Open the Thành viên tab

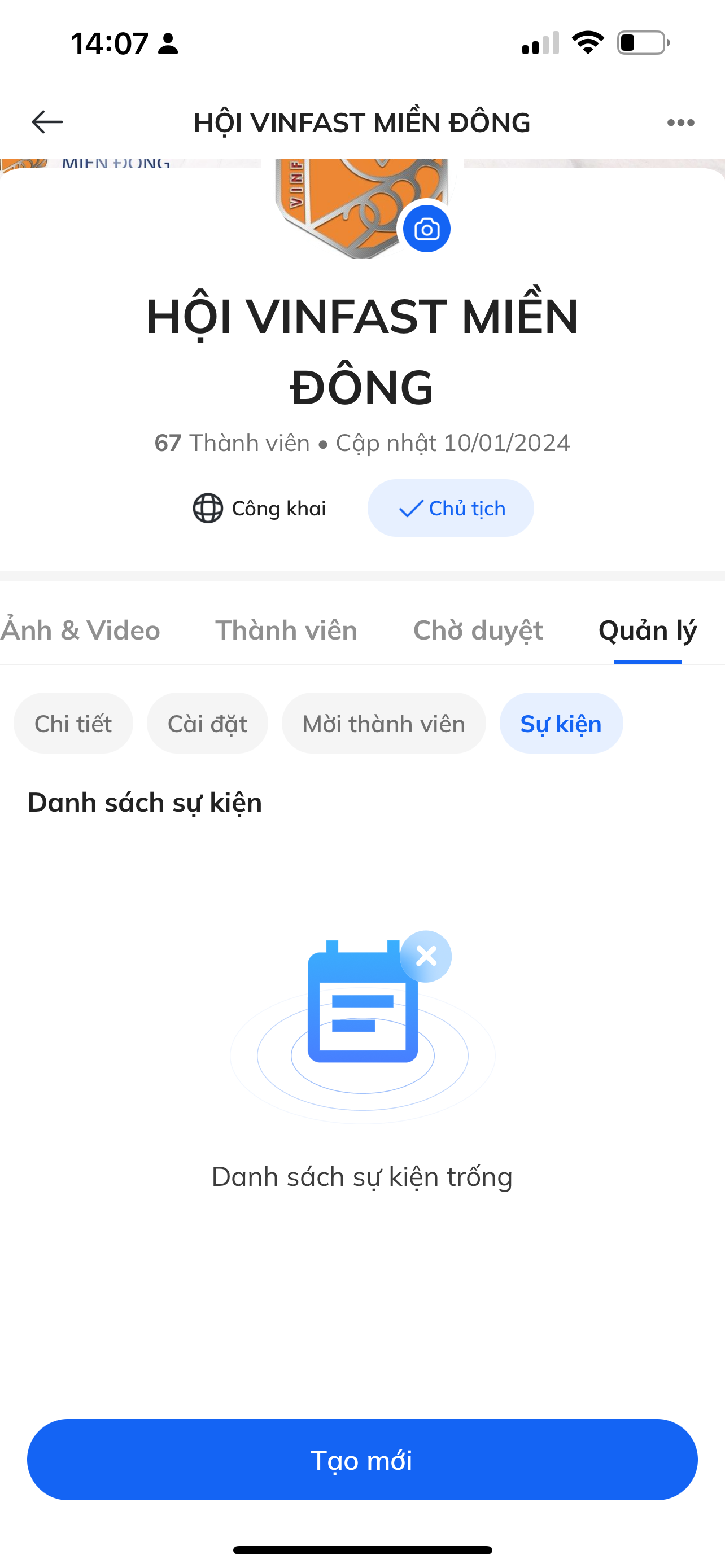[x=286, y=630]
